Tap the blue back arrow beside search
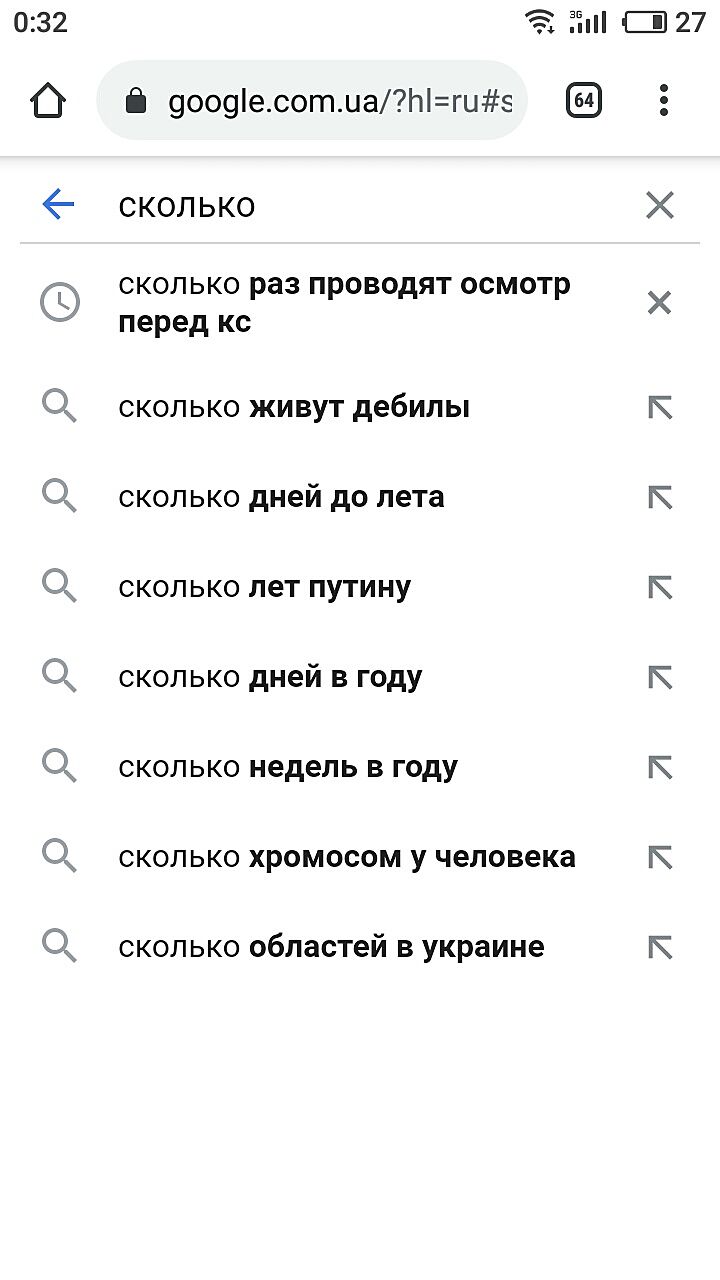 pos(59,206)
